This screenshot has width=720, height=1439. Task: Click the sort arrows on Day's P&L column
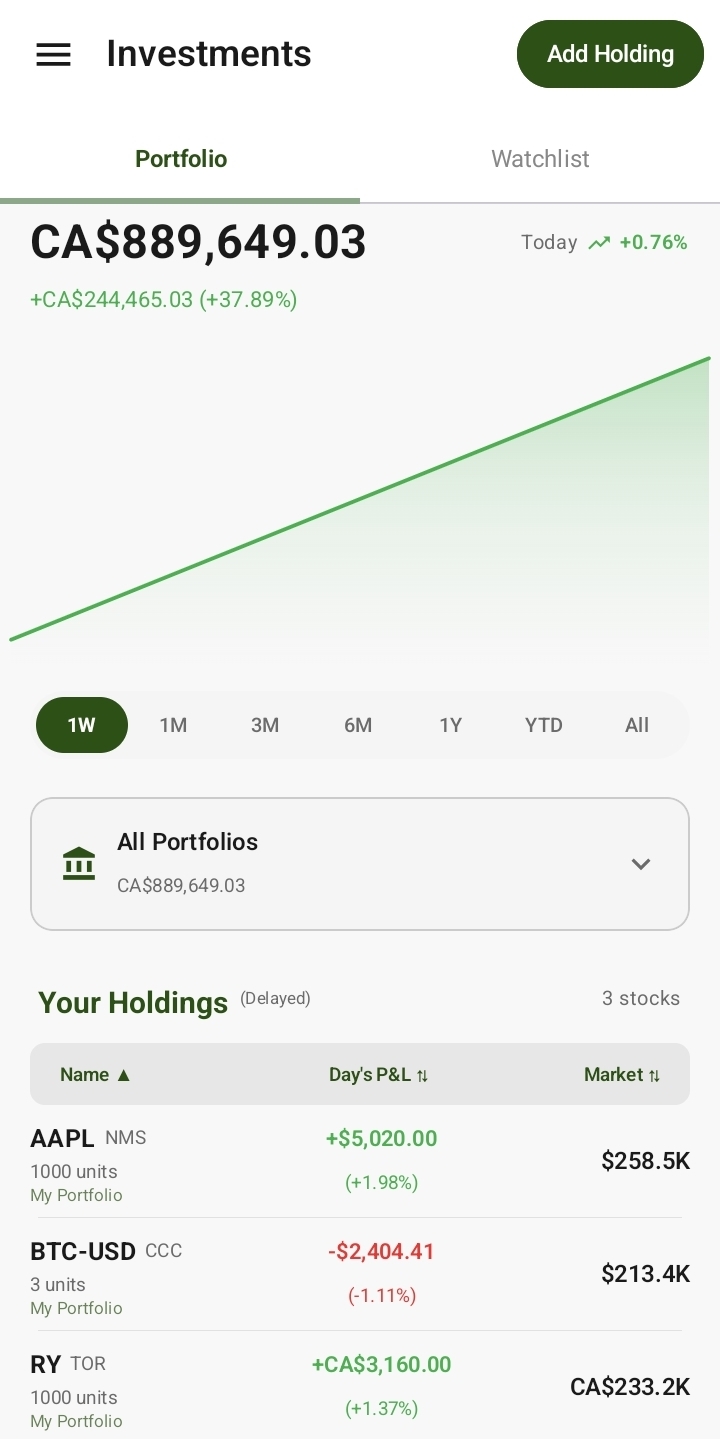421,1075
